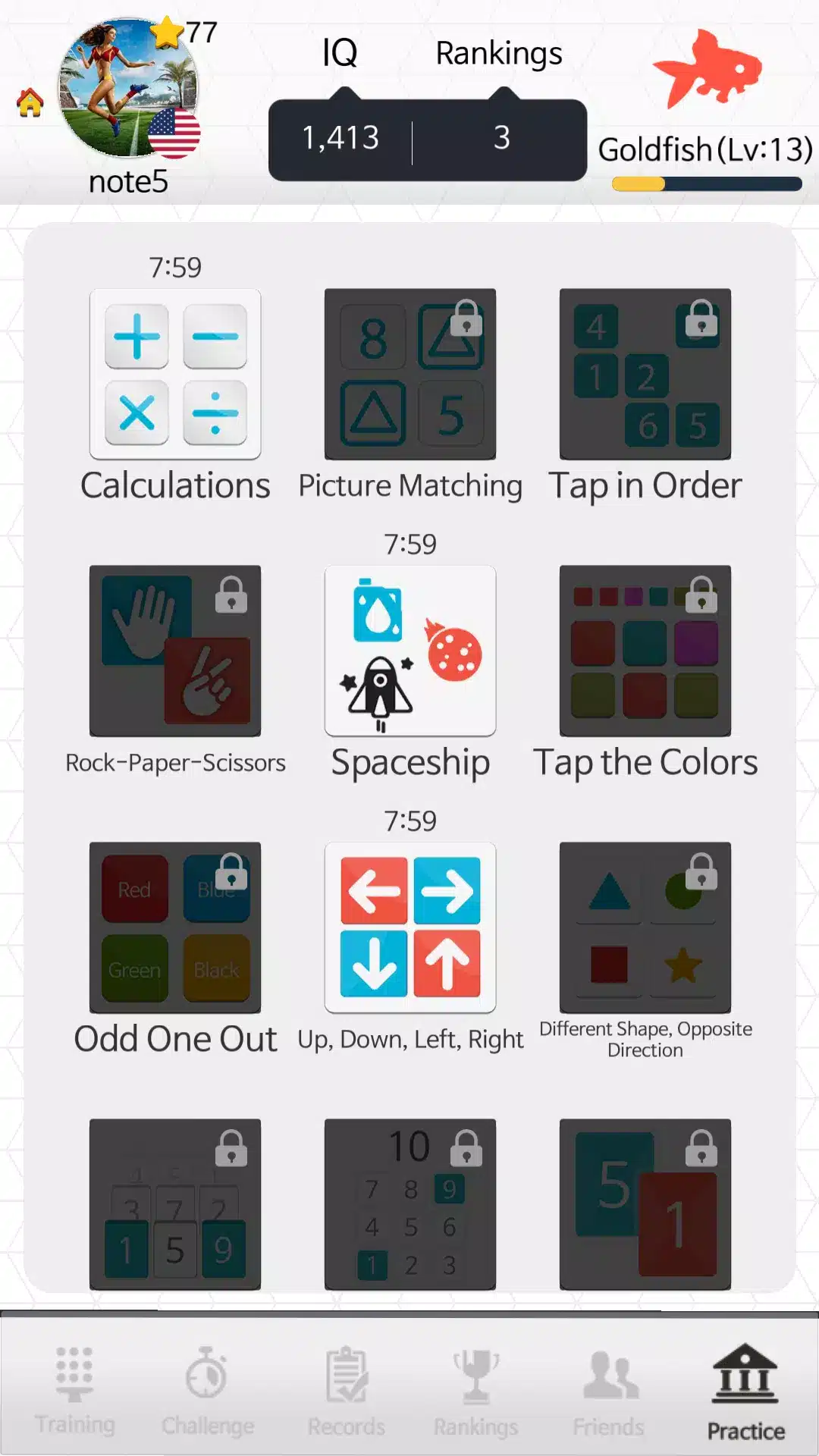This screenshot has height=1456, width=819.
Task: Open the note5 profile picture
Action: click(x=127, y=89)
